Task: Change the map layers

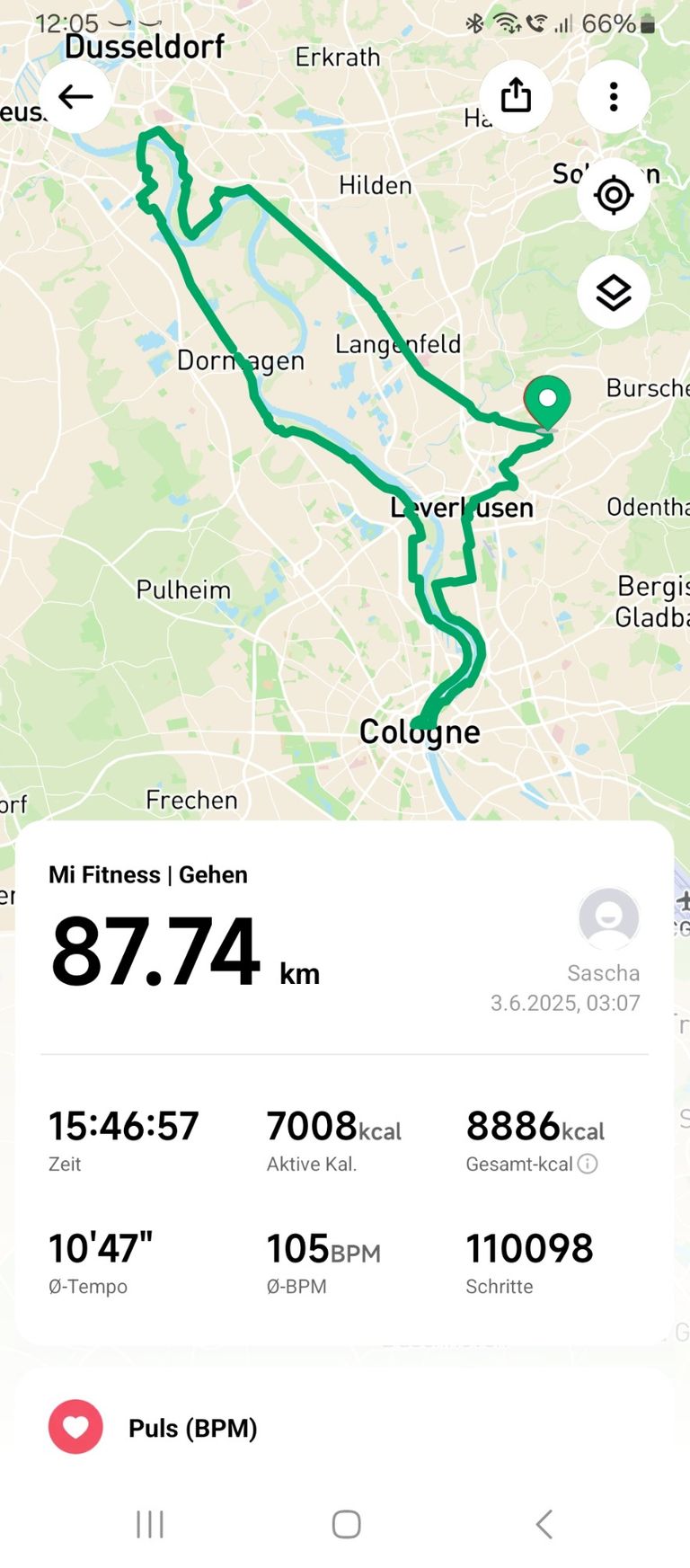Action: tap(614, 293)
